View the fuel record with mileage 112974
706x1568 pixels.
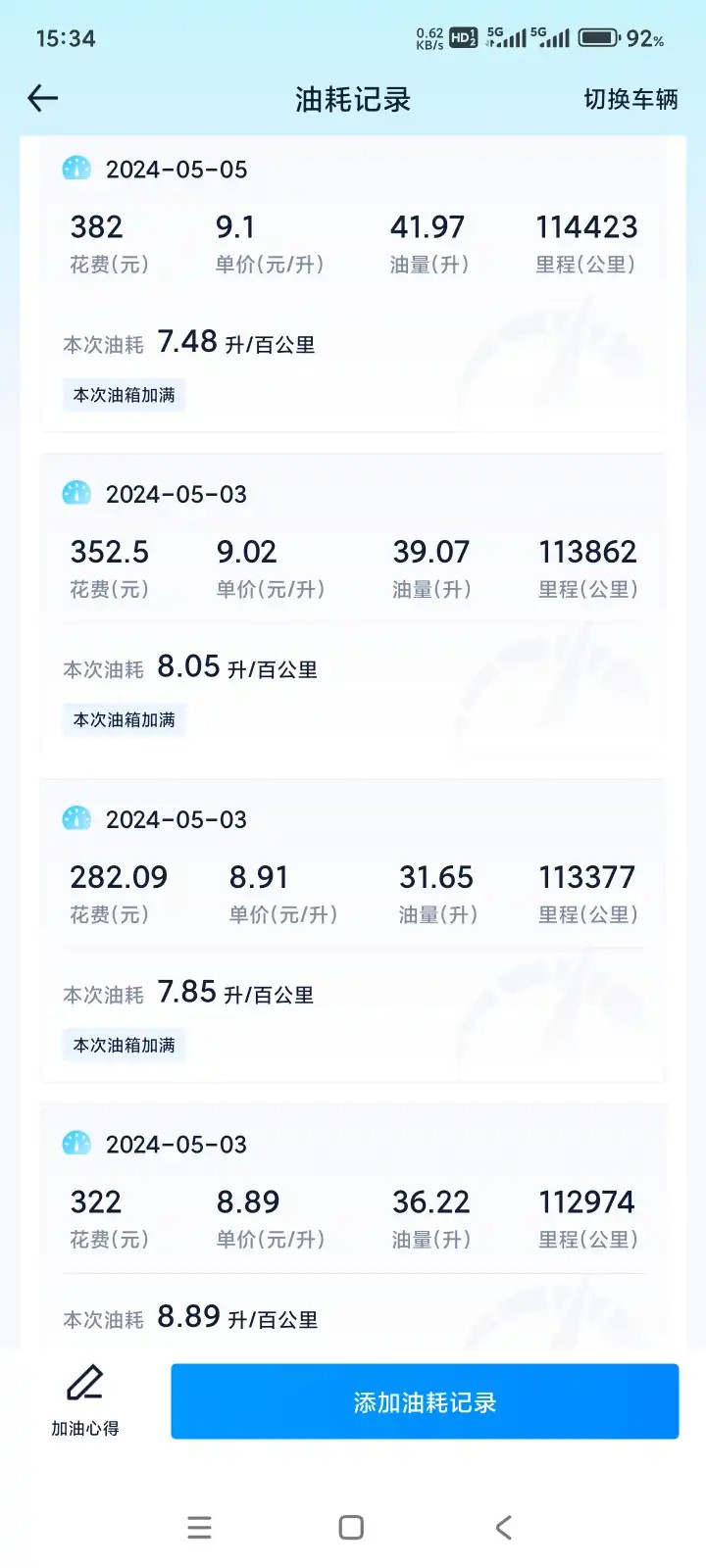pyautogui.click(x=351, y=1225)
